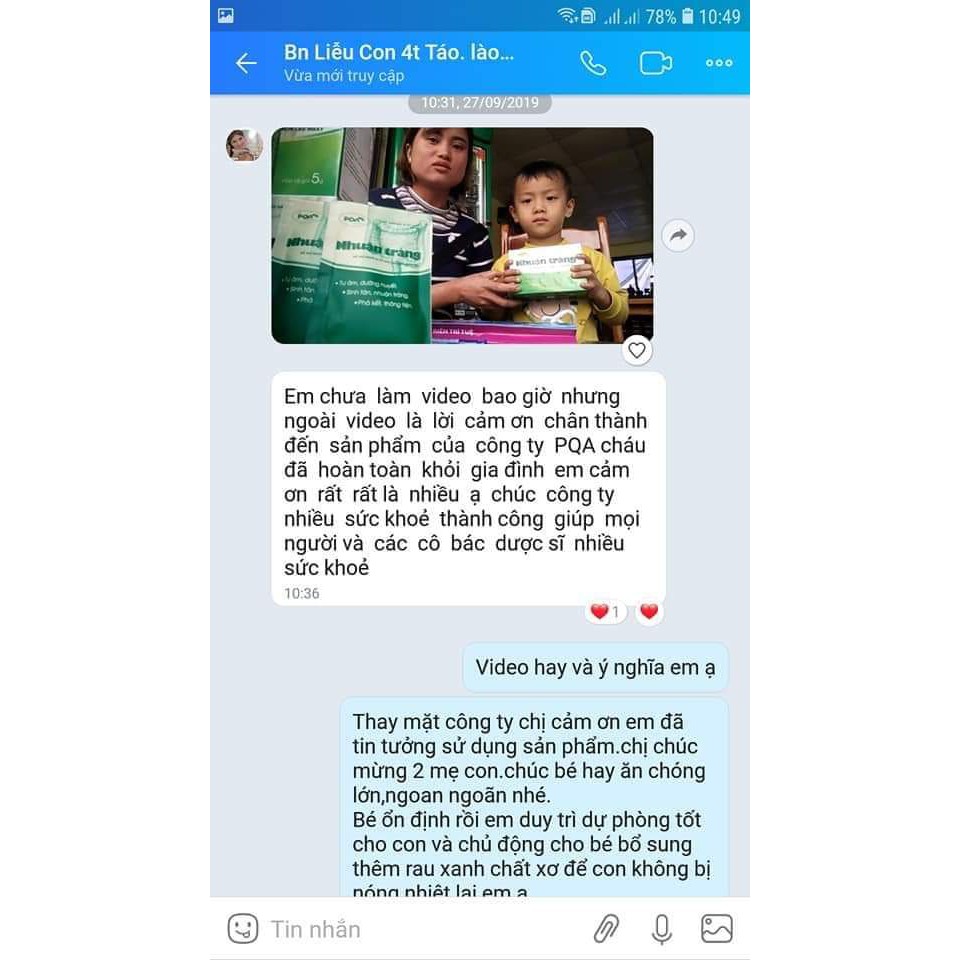Forward the shared photo
Viewport: 960px width, 960px height.
pos(678,236)
